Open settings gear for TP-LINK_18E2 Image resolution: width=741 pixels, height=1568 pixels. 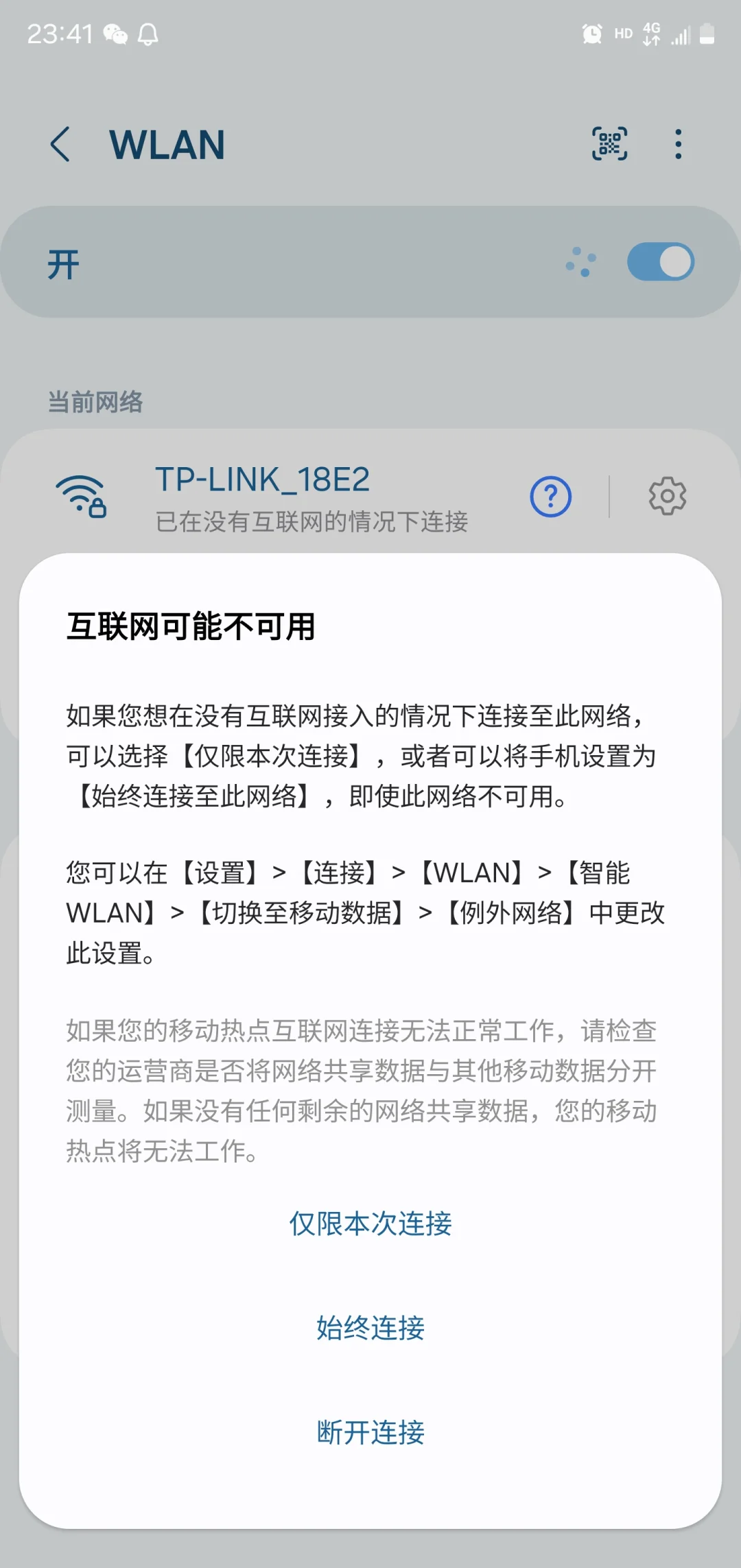pos(667,496)
